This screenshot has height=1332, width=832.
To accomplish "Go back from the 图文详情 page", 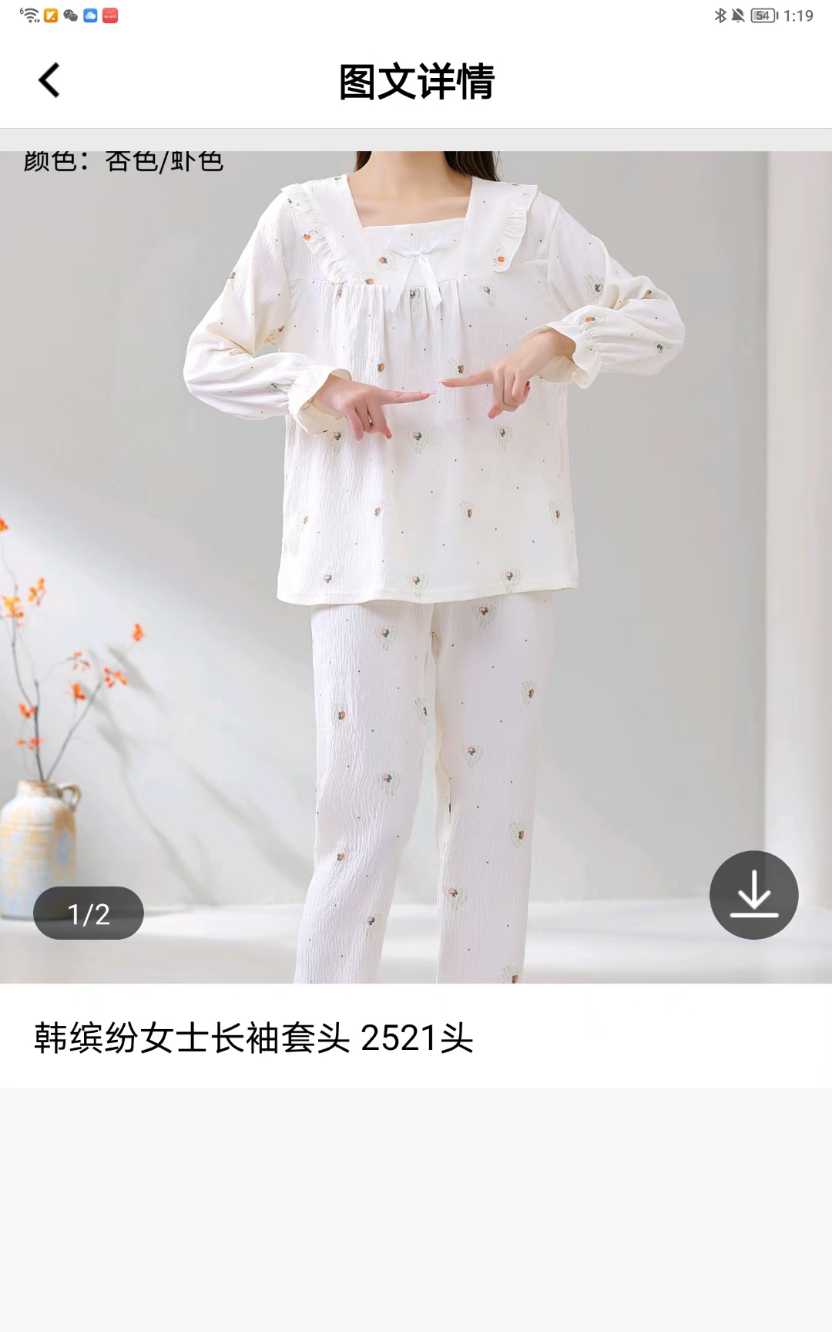I will [49, 80].
